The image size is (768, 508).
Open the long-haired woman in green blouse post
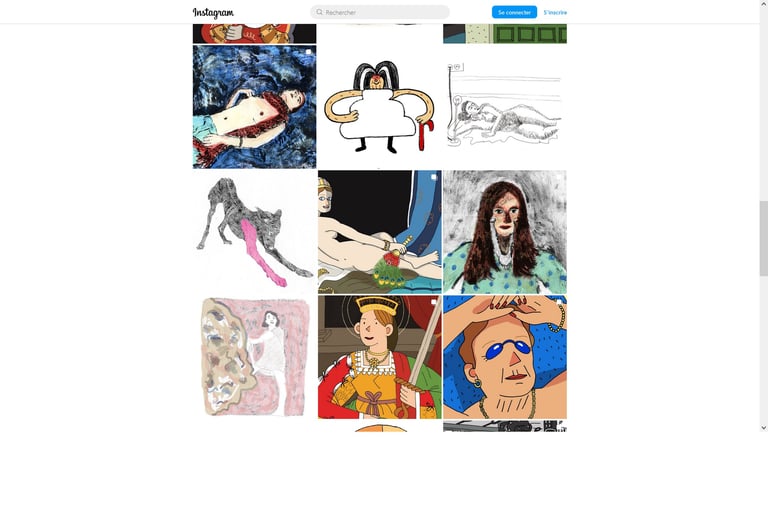[x=504, y=231]
